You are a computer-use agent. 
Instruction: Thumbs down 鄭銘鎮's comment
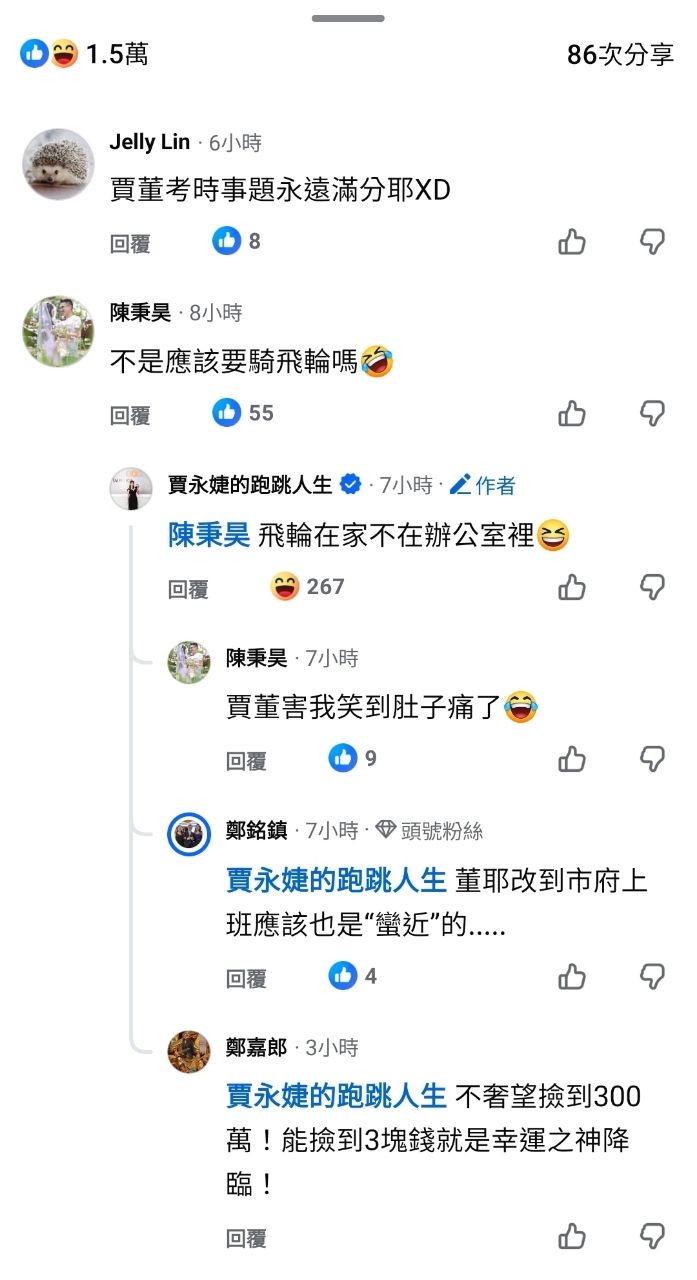click(652, 977)
